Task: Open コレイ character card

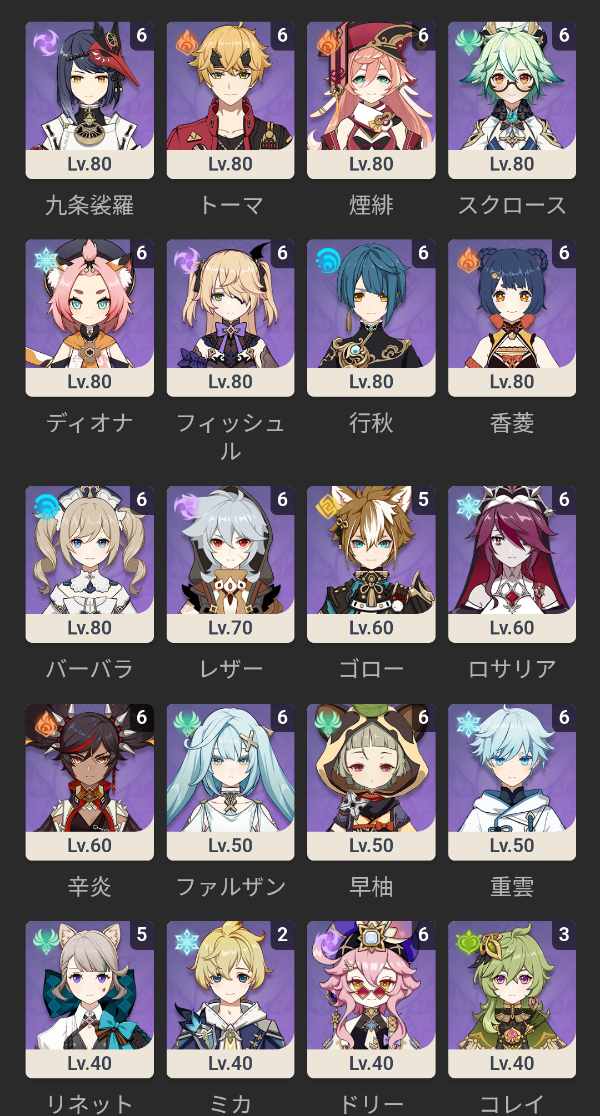Action: 512,998
